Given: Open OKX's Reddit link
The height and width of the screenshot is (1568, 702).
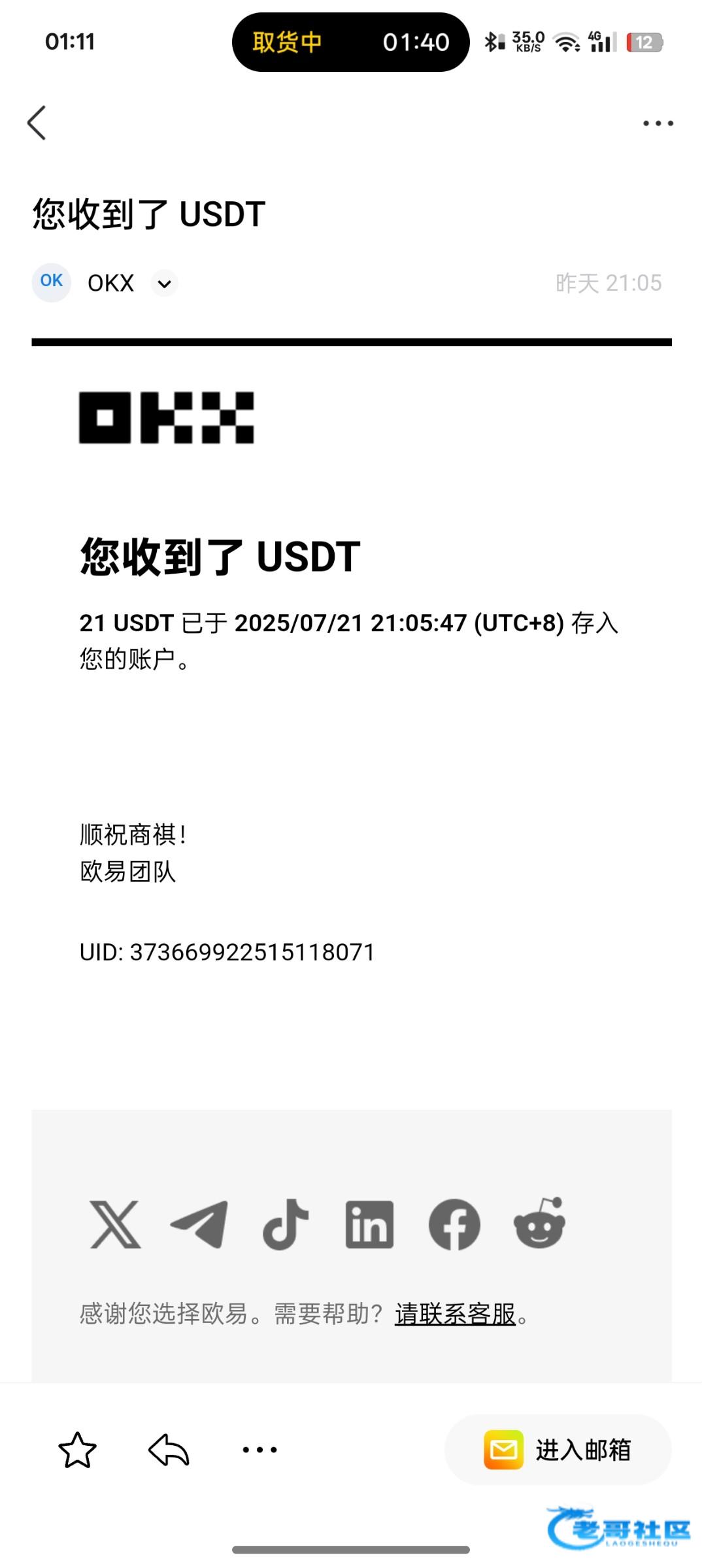Looking at the screenshot, I should (539, 1223).
